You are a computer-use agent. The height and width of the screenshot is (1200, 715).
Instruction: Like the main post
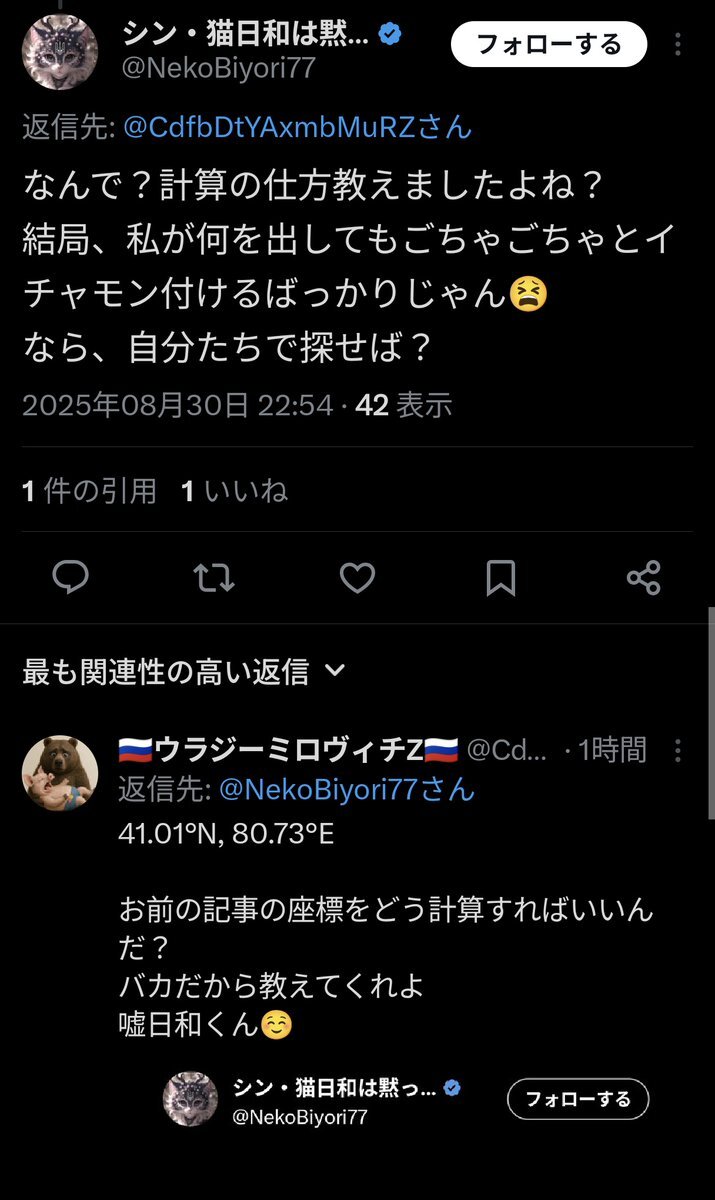point(357,577)
